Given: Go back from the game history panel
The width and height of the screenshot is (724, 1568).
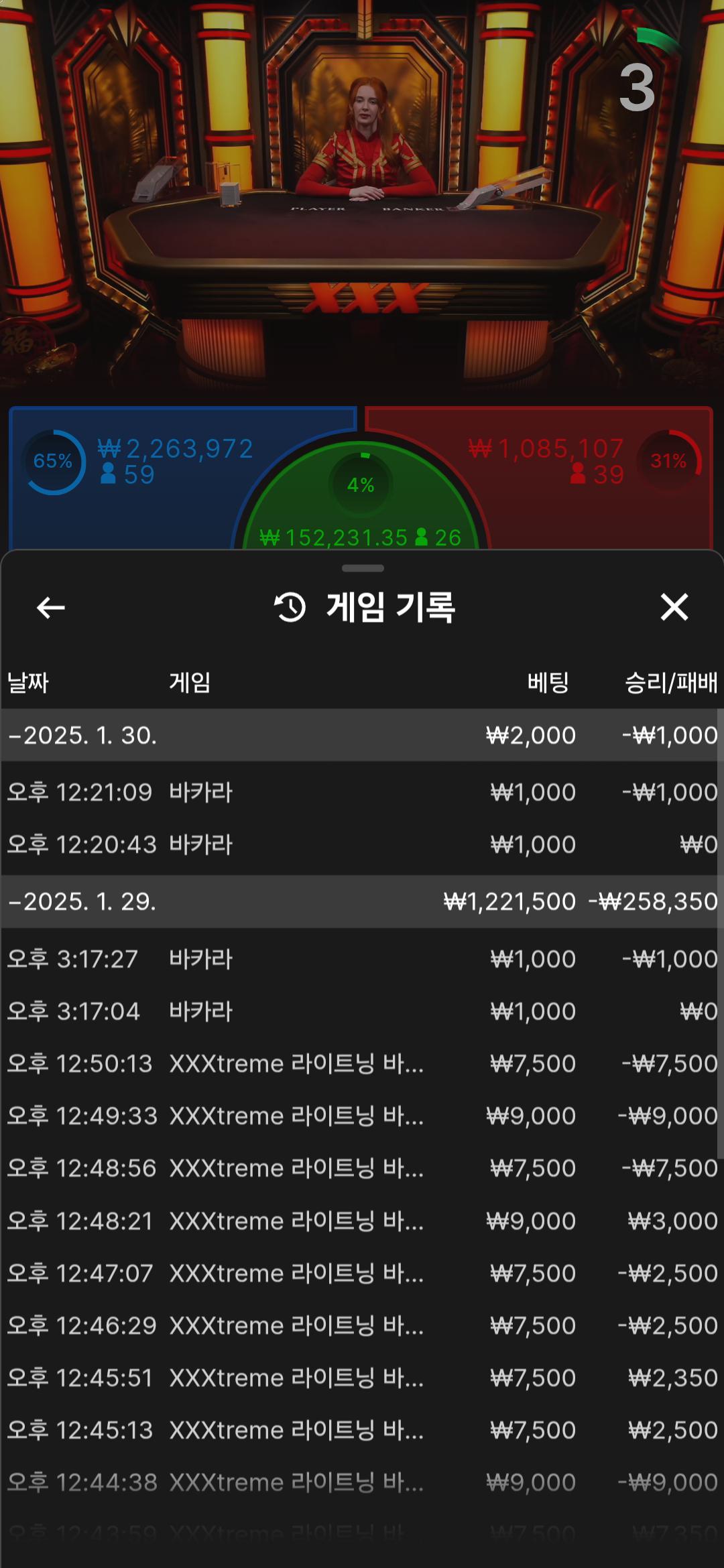Looking at the screenshot, I should tap(50, 608).
